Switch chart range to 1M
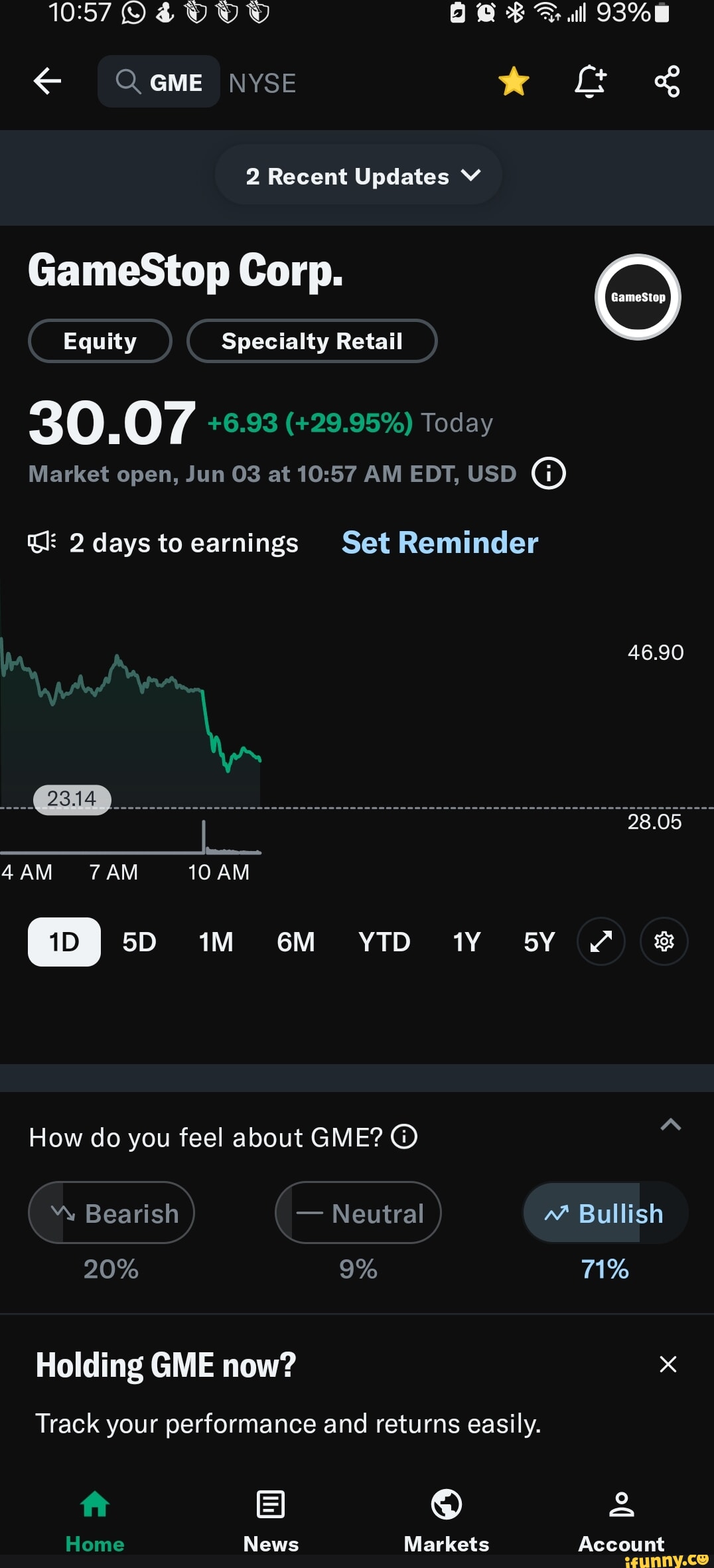Viewport: 714px width, 1568px height. point(216,942)
